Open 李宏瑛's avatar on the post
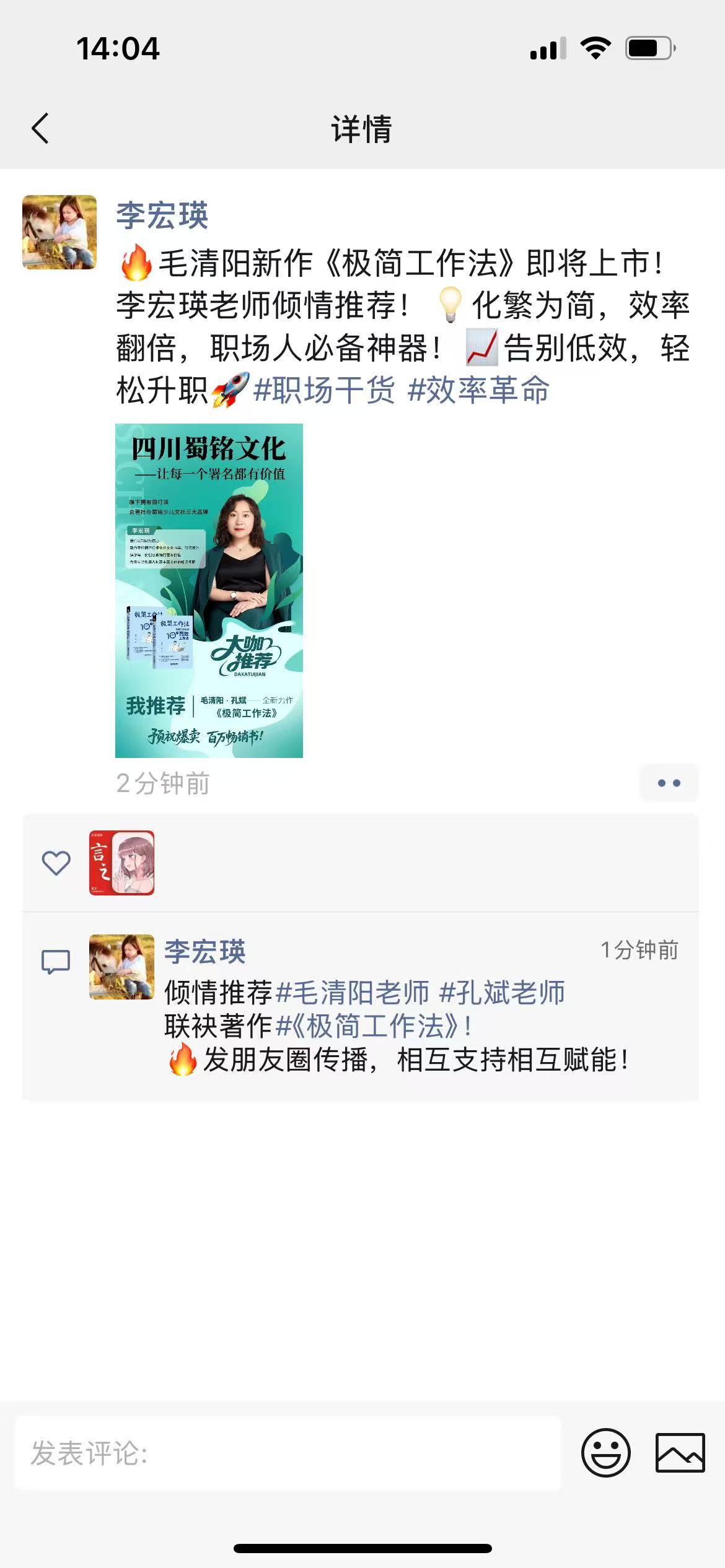Viewport: 725px width, 1568px height. coord(59,232)
